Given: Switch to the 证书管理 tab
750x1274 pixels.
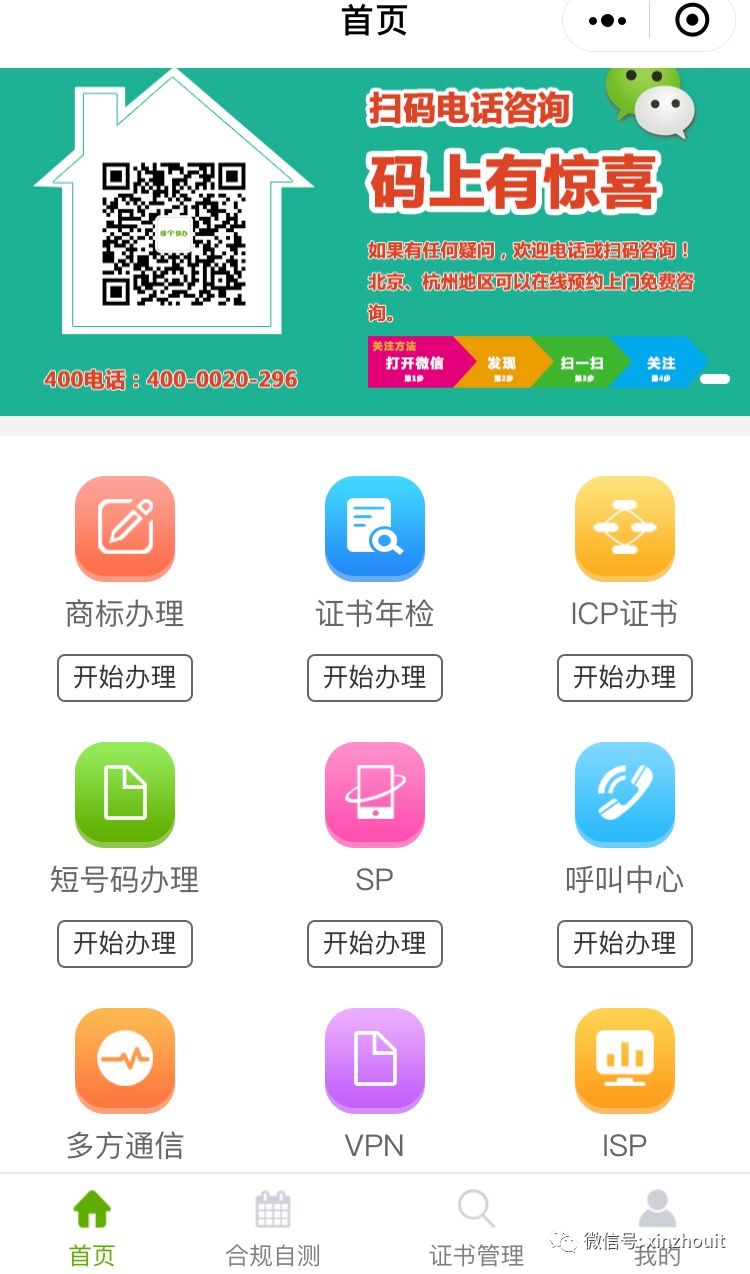Looking at the screenshot, I should [476, 1227].
